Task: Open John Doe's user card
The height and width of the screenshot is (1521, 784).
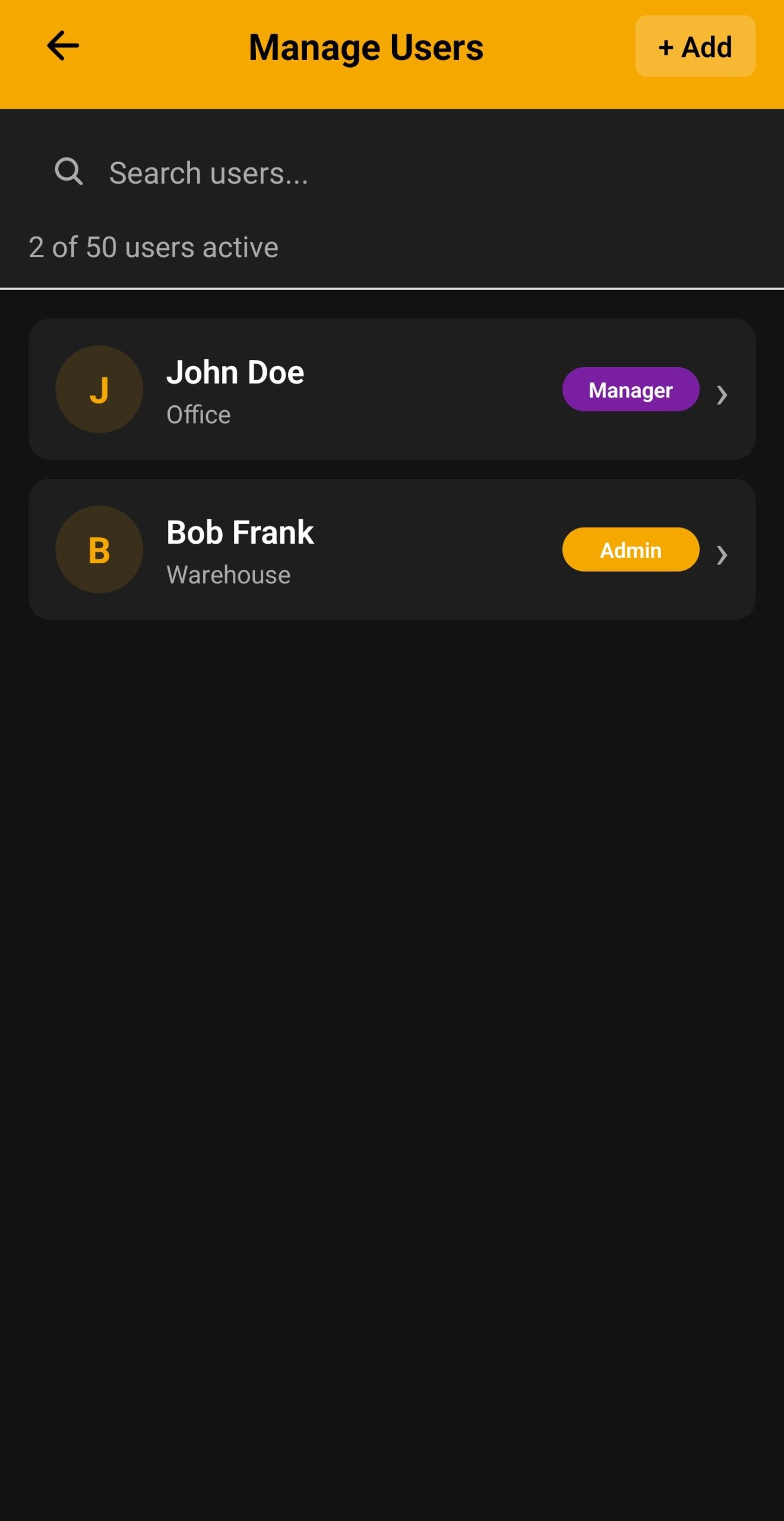Action: click(392, 389)
